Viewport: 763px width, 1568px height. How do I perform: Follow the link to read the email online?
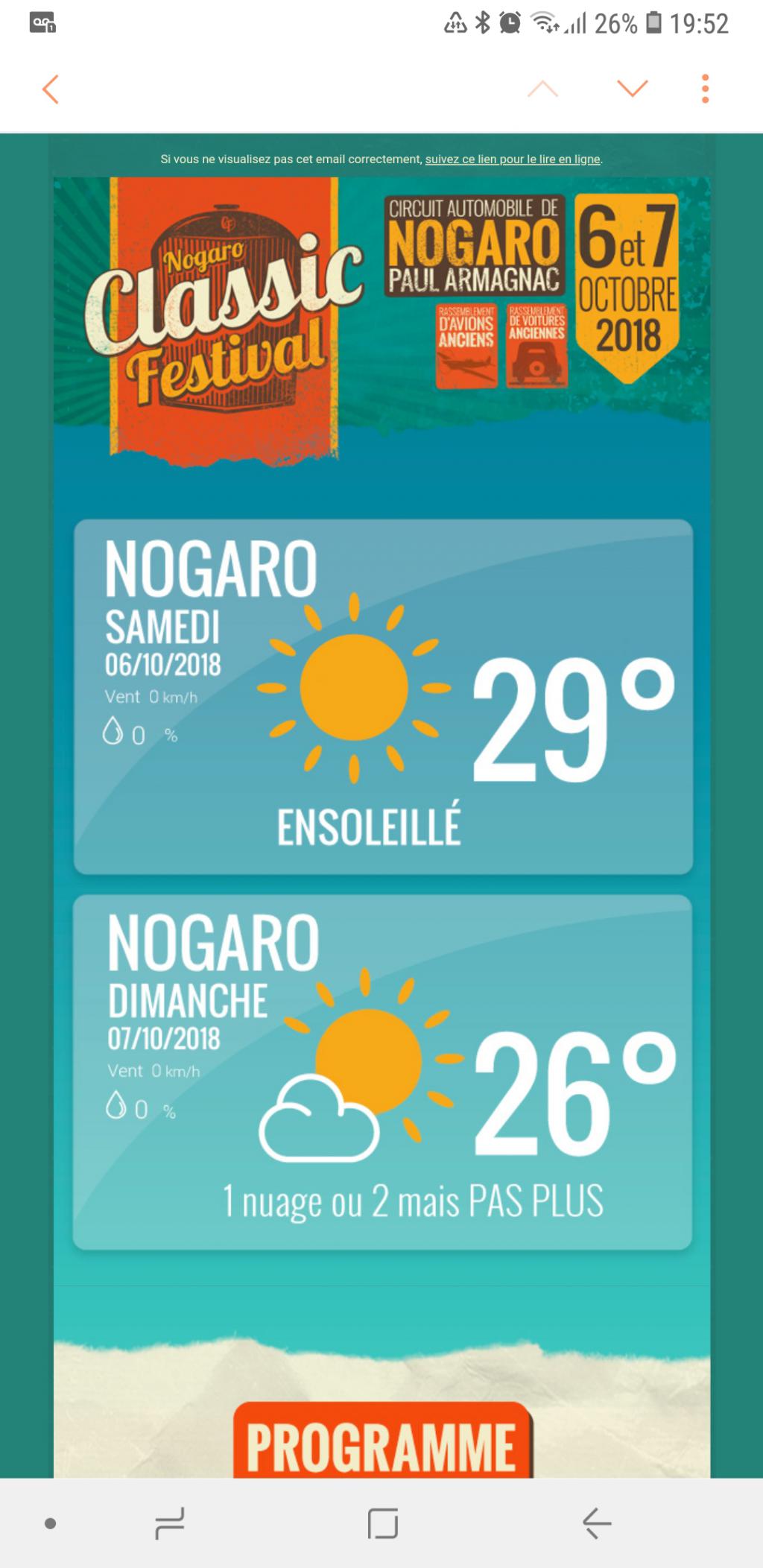click(513, 159)
